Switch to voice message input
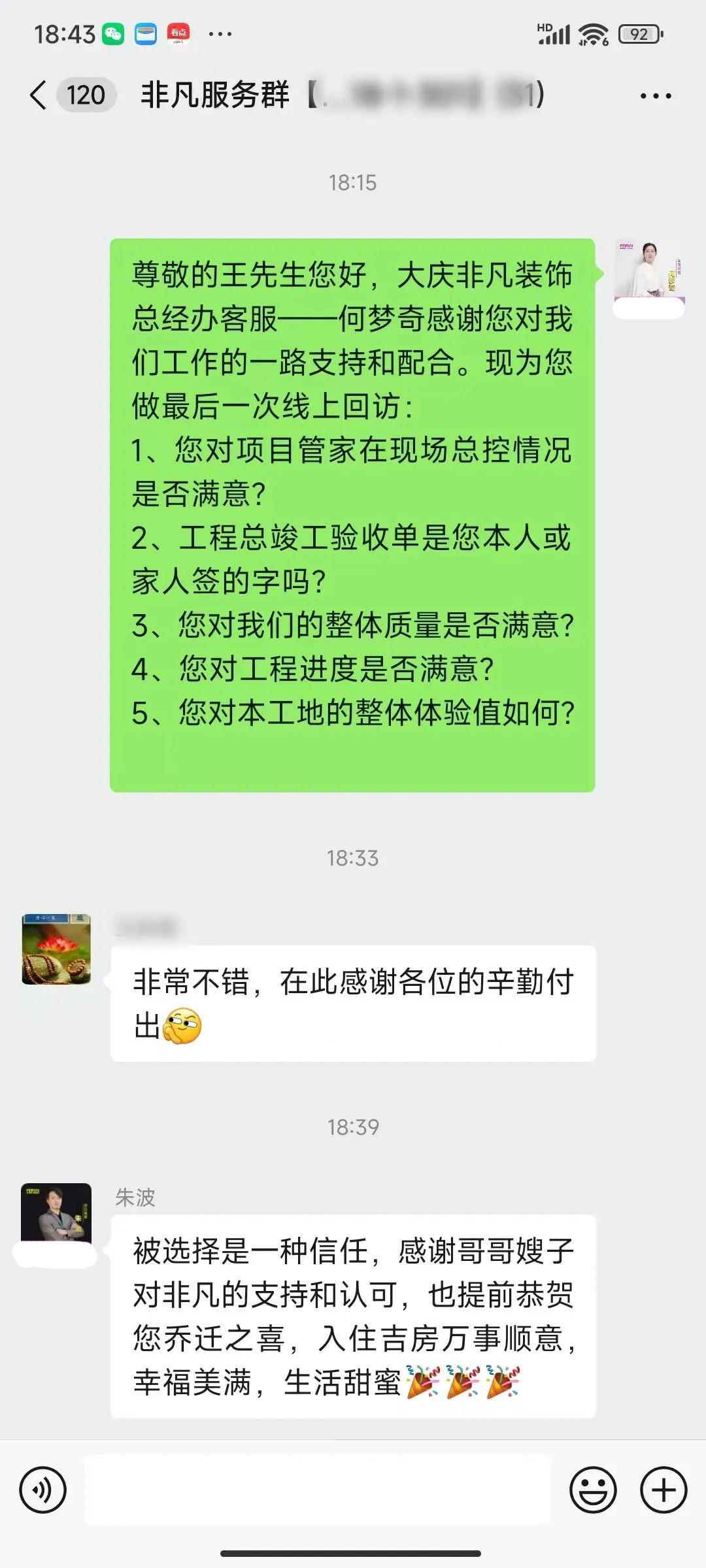Image resolution: width=706 pixels, height=1568 pixels. click(x=43, y=1490)
